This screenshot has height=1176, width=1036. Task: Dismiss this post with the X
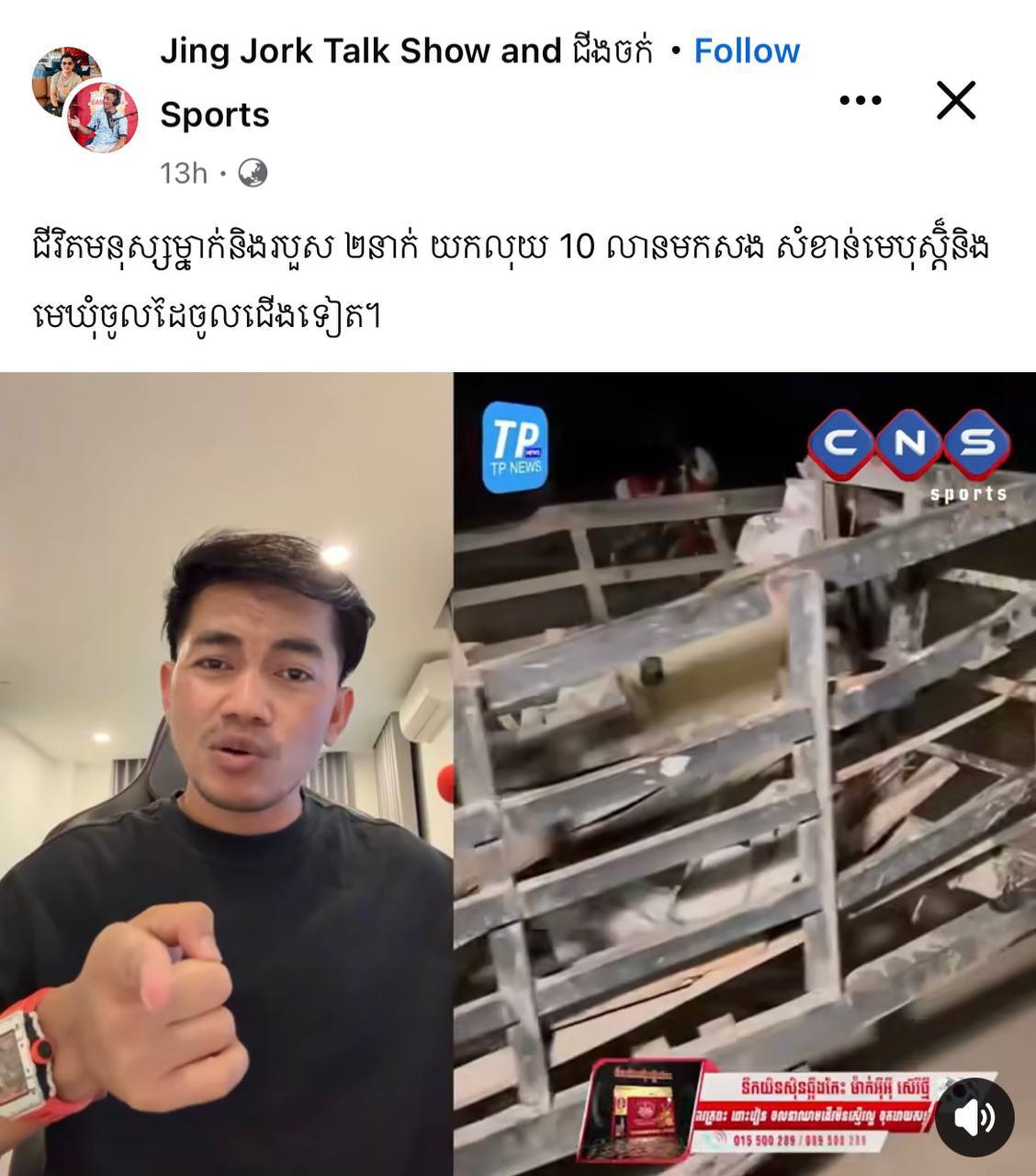click(955, 101)
